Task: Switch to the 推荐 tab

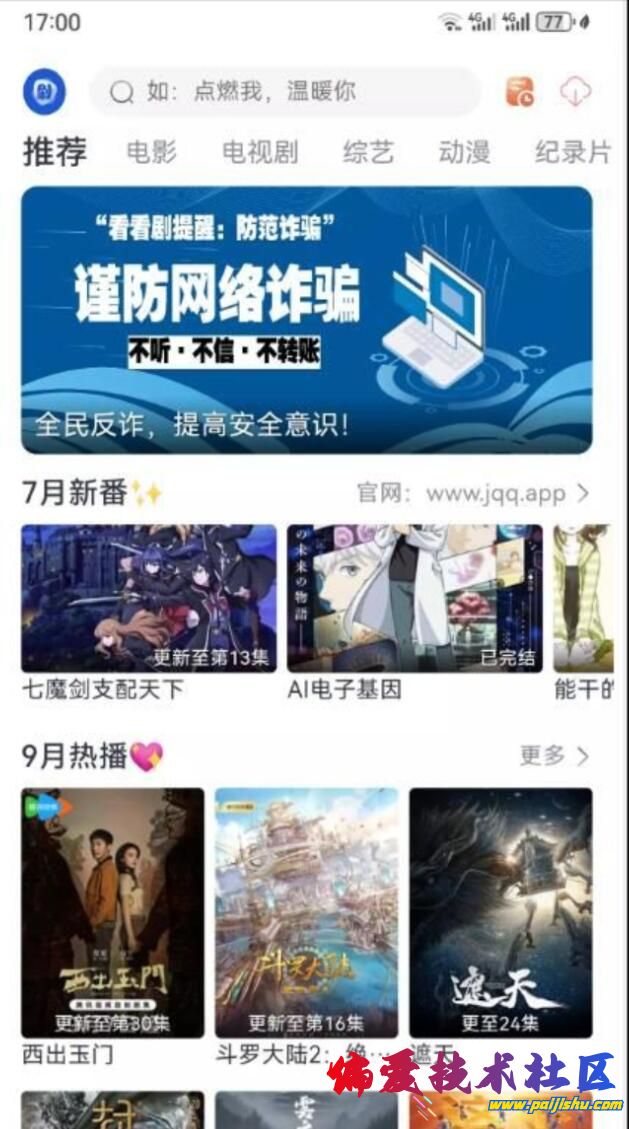Action: point(55,152)
